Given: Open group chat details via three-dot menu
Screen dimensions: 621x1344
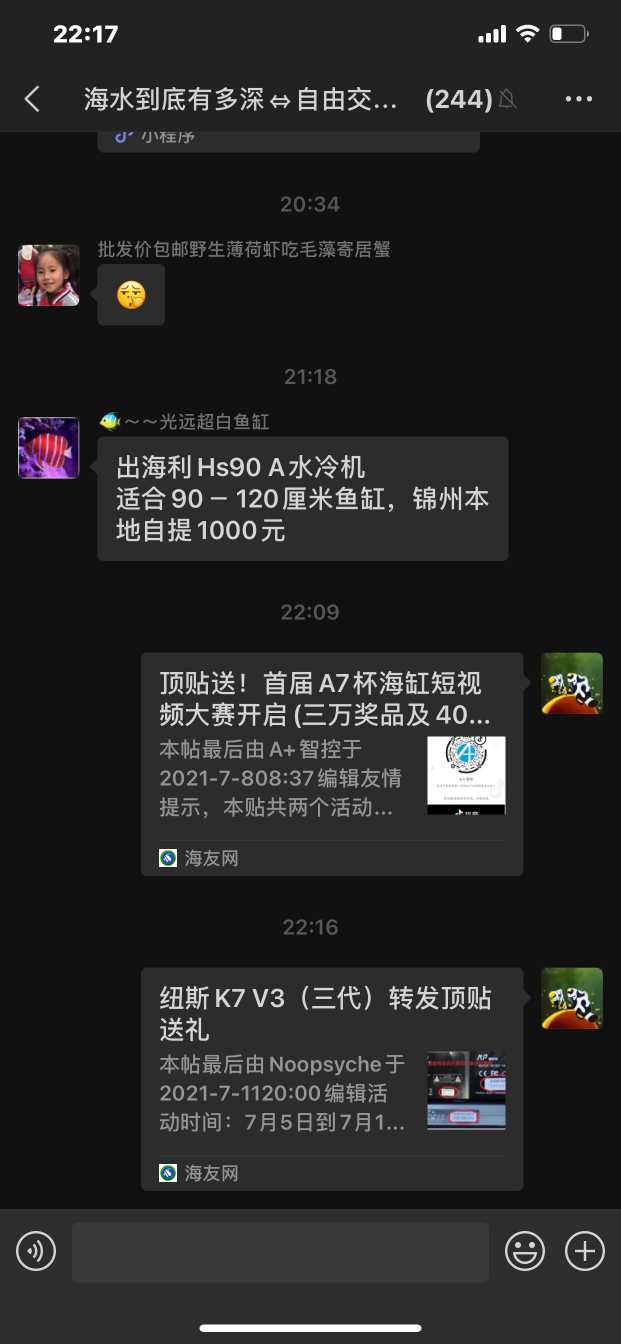Looking at the screenshot, I should 579,99.
